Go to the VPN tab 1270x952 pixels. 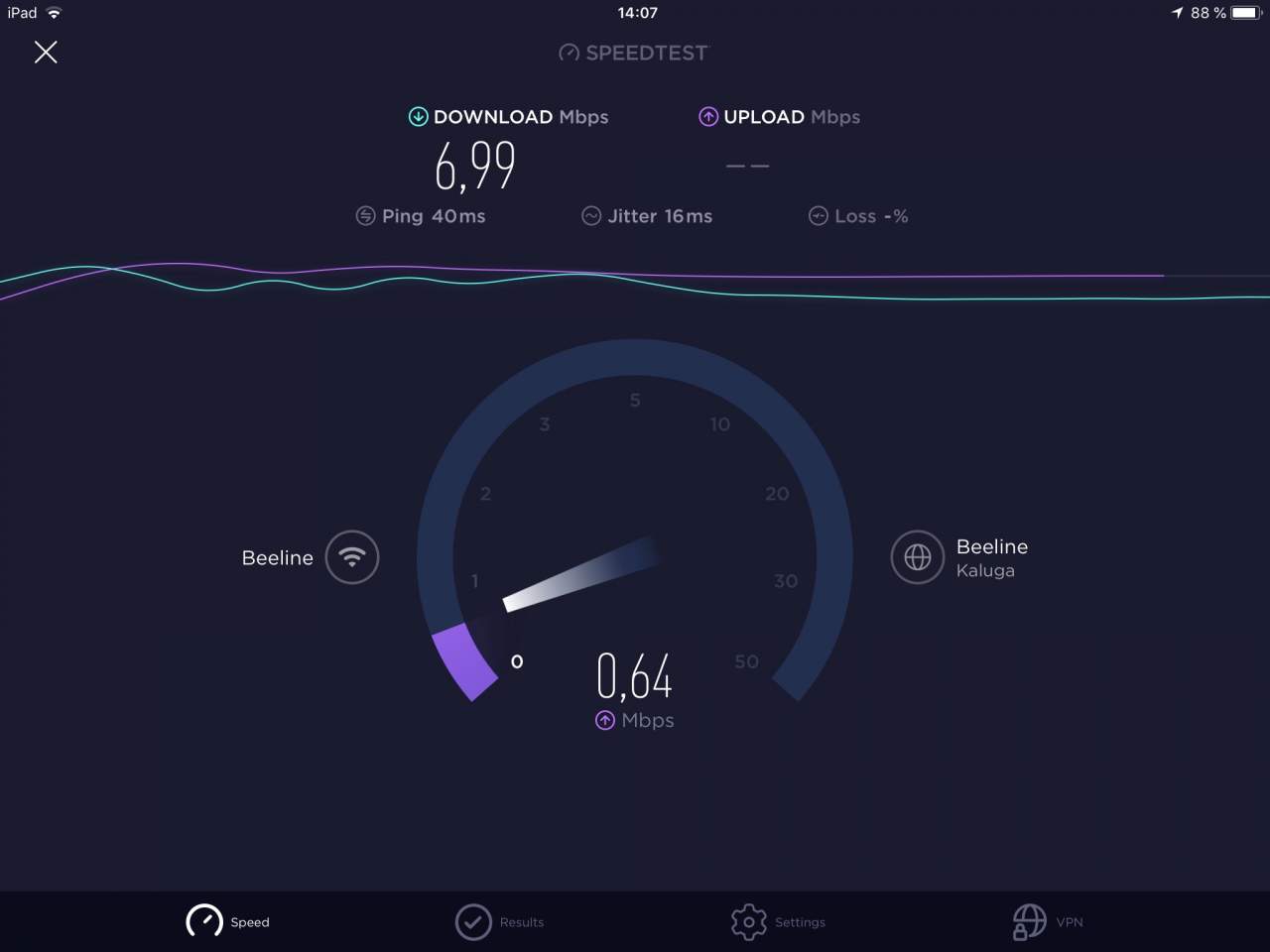(1047, 921)
